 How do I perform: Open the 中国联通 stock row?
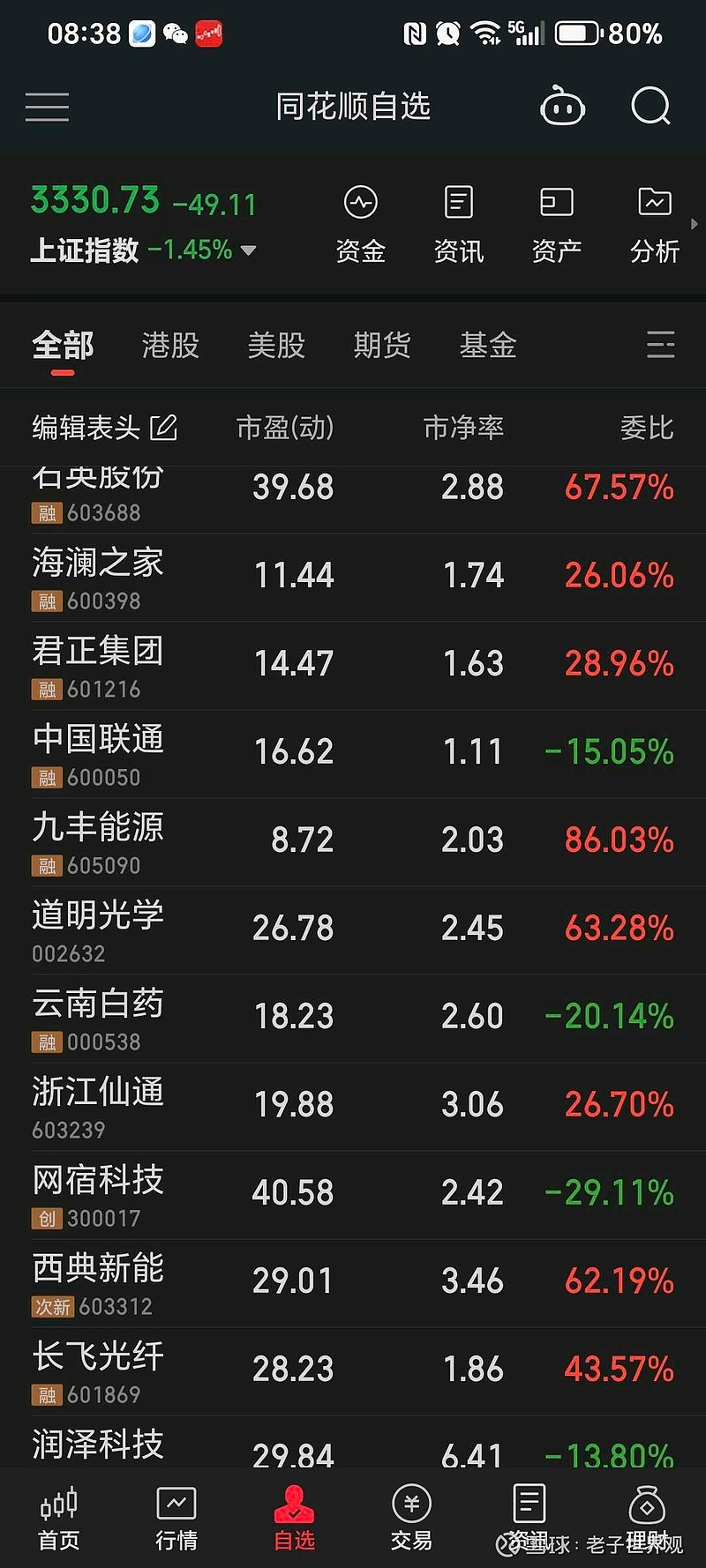(x=353, y=754)
